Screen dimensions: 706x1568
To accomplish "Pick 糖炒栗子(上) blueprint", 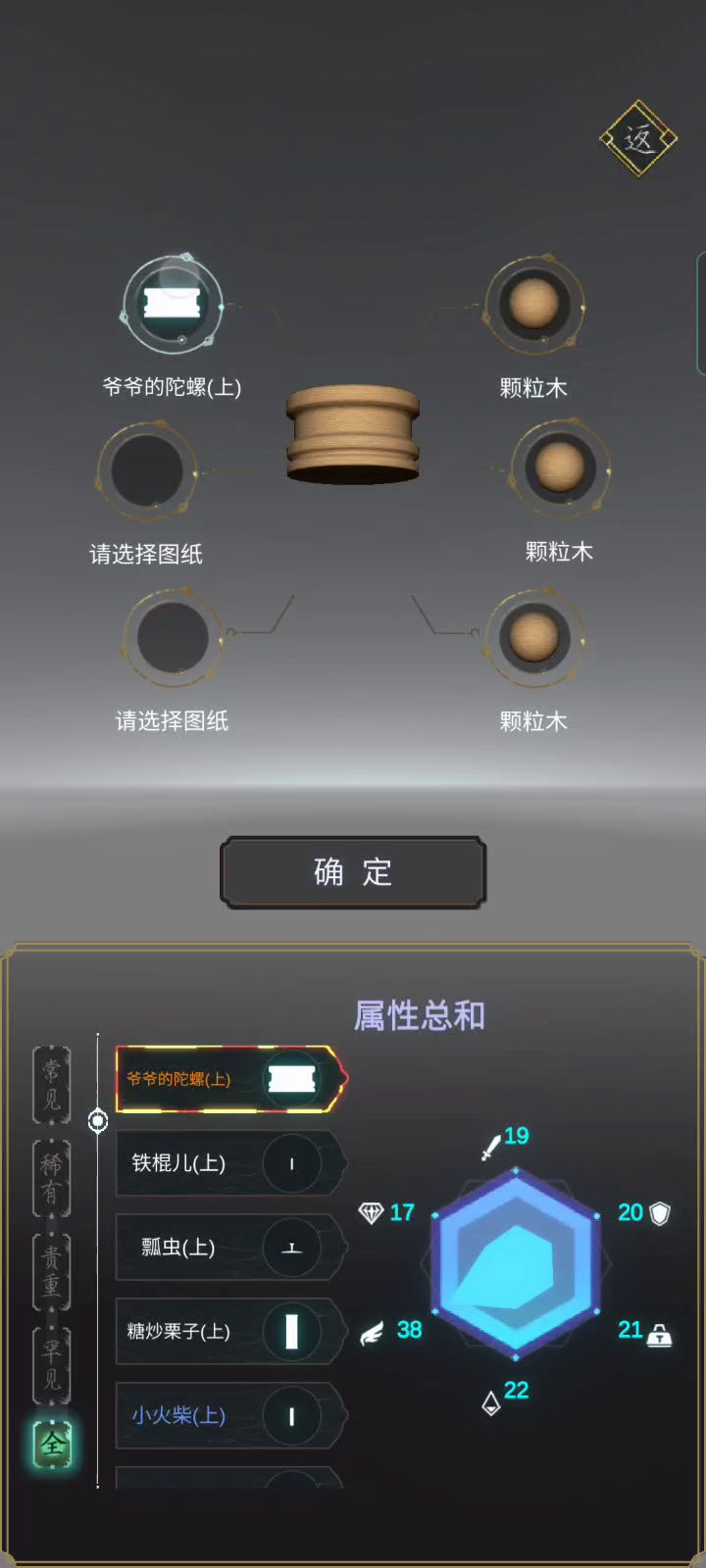I will (x=231, y=1332).
